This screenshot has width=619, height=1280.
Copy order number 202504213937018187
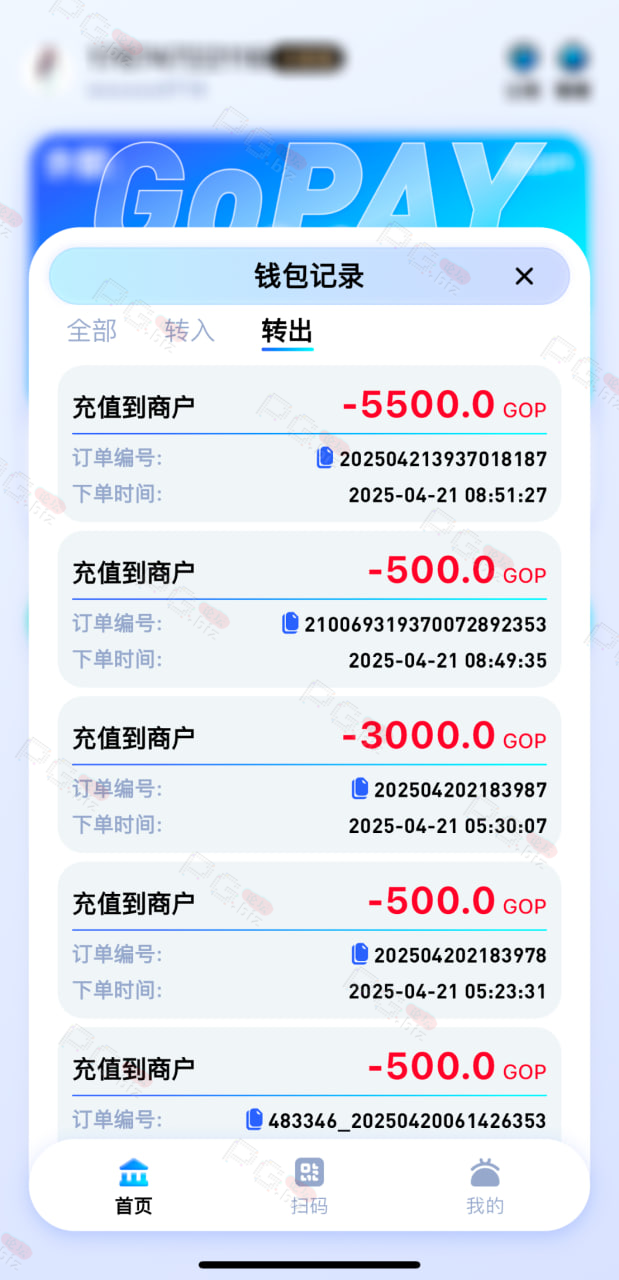[325, 458]
